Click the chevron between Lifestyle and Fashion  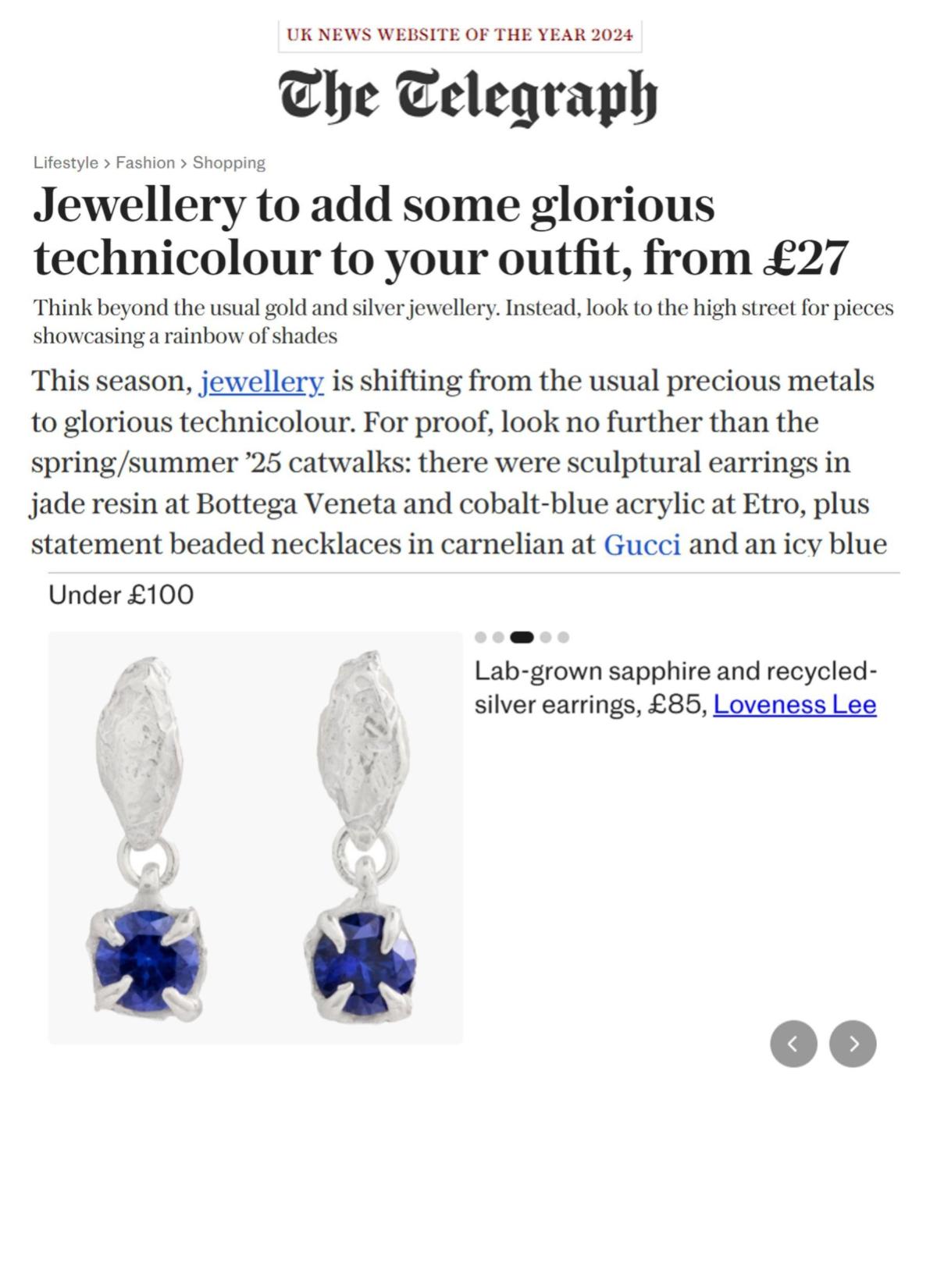(x=107, y=163)
